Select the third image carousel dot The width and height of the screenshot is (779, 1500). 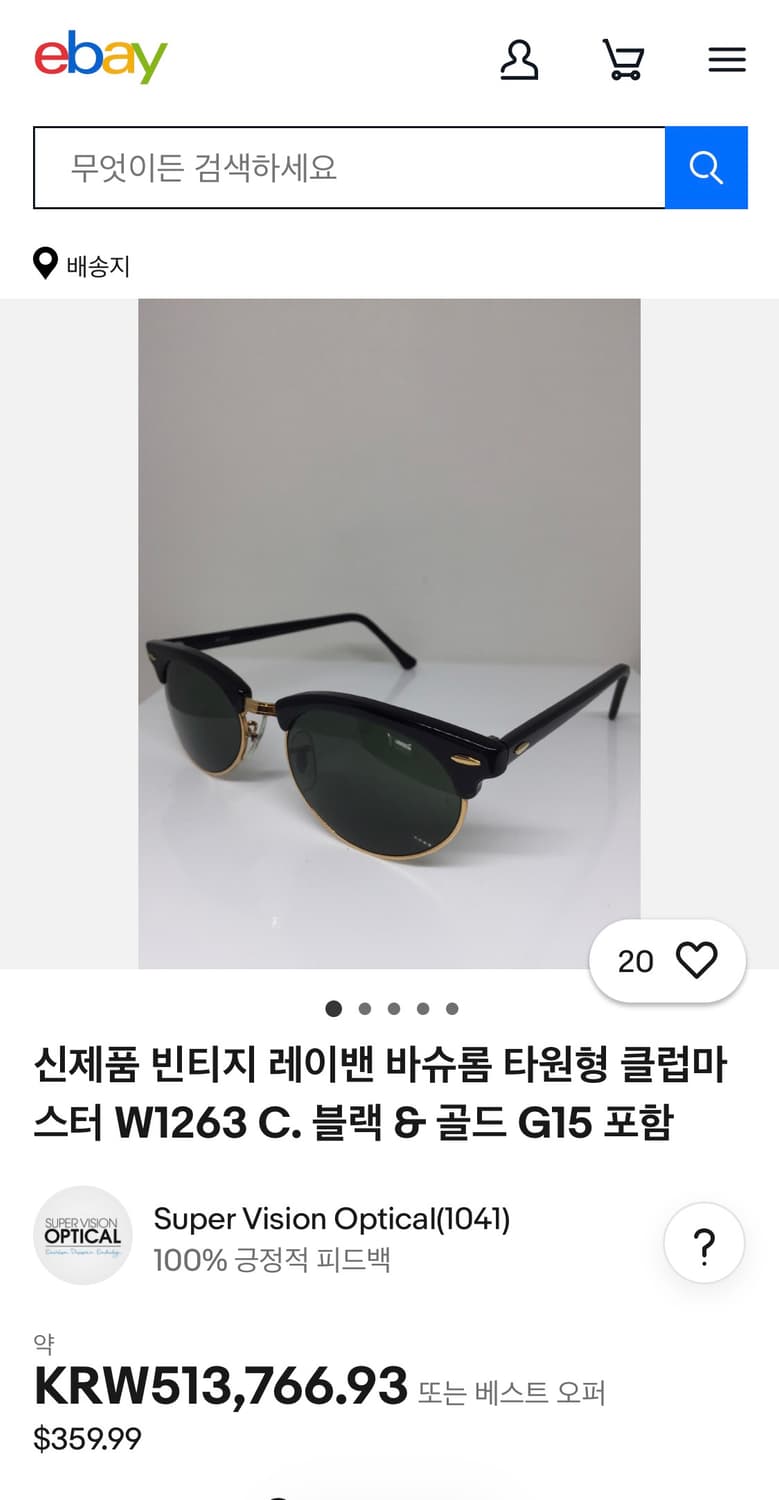click(x=394, y=1009)
